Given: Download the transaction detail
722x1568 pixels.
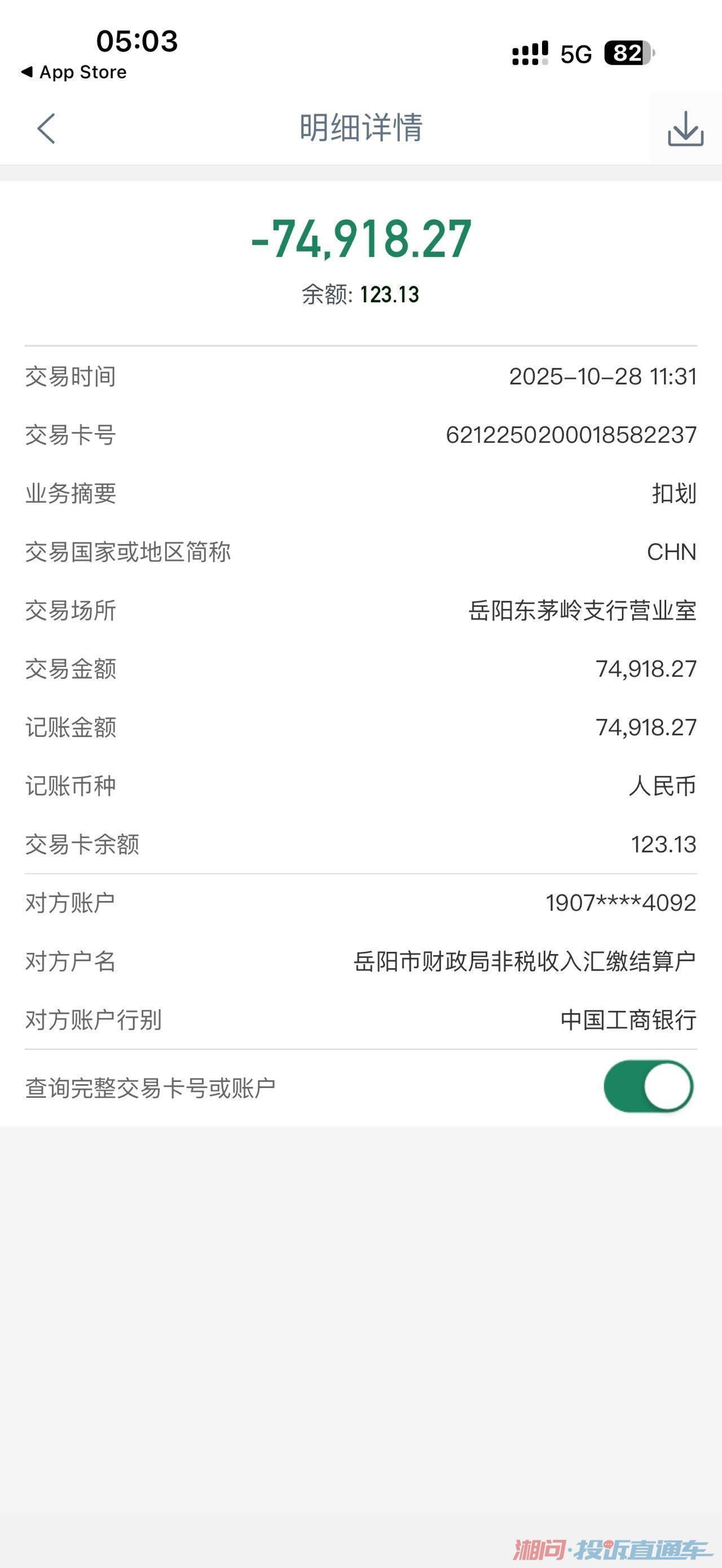Looking at the screenshot, I should tap(685, 129).
